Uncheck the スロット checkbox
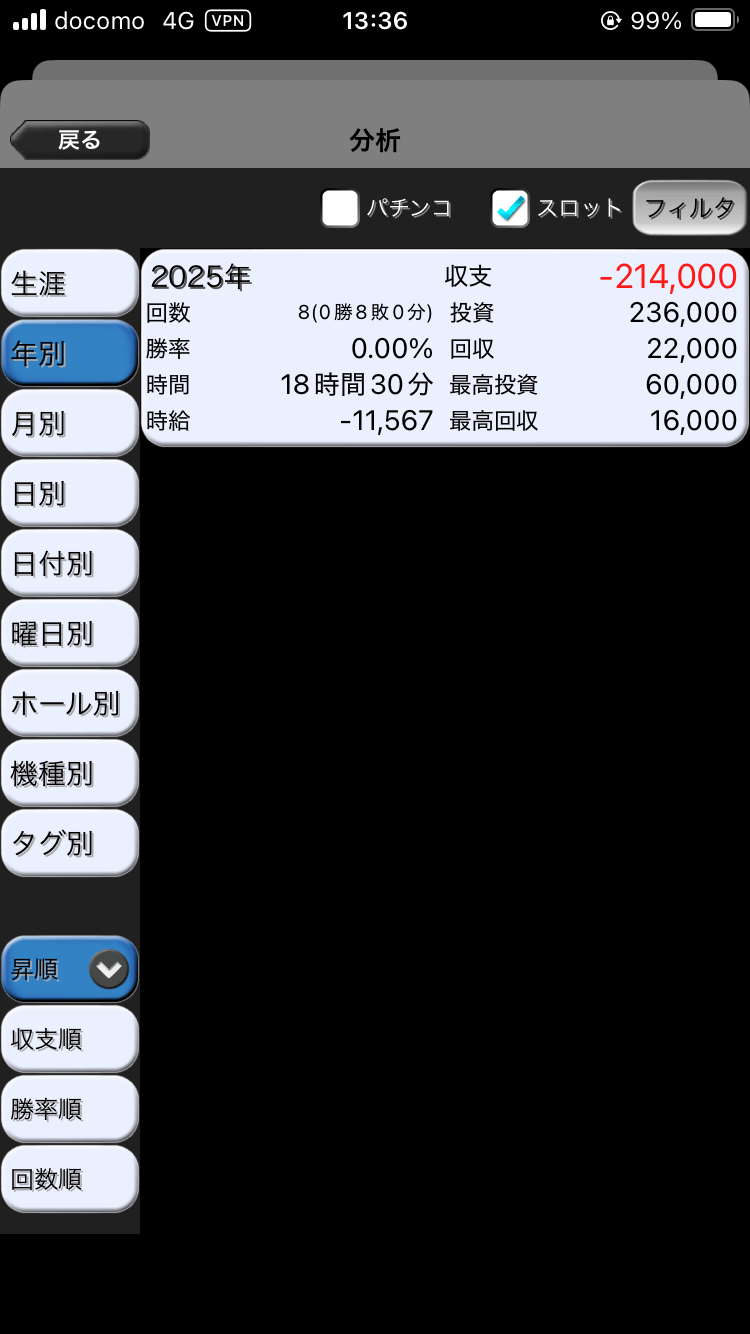The width and height of the screenshot is (750, 1334). point(510,208)
